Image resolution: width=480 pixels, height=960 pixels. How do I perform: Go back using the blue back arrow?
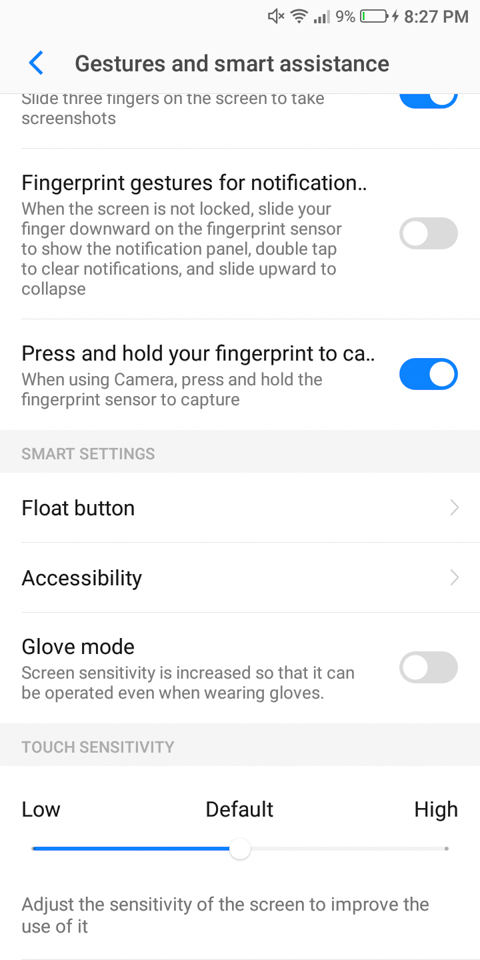(36, 64)
